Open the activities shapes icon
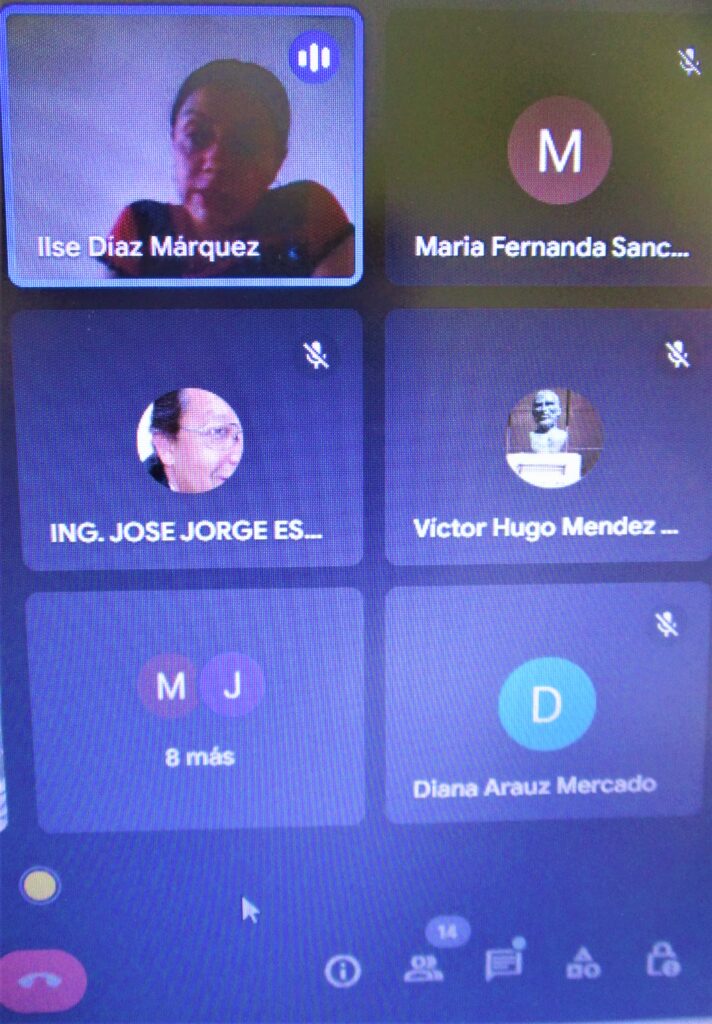This screenshot has height=1024, width=712. point(583,963)
